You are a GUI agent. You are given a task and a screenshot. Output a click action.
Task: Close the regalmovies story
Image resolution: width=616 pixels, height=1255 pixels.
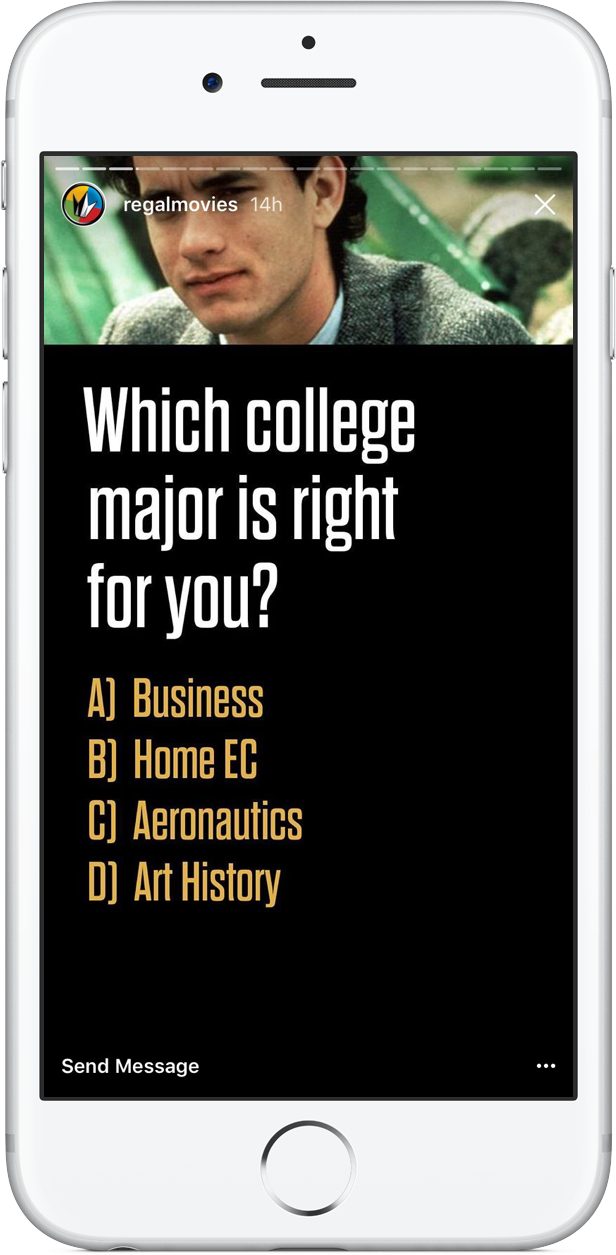[x=545, y=205]
